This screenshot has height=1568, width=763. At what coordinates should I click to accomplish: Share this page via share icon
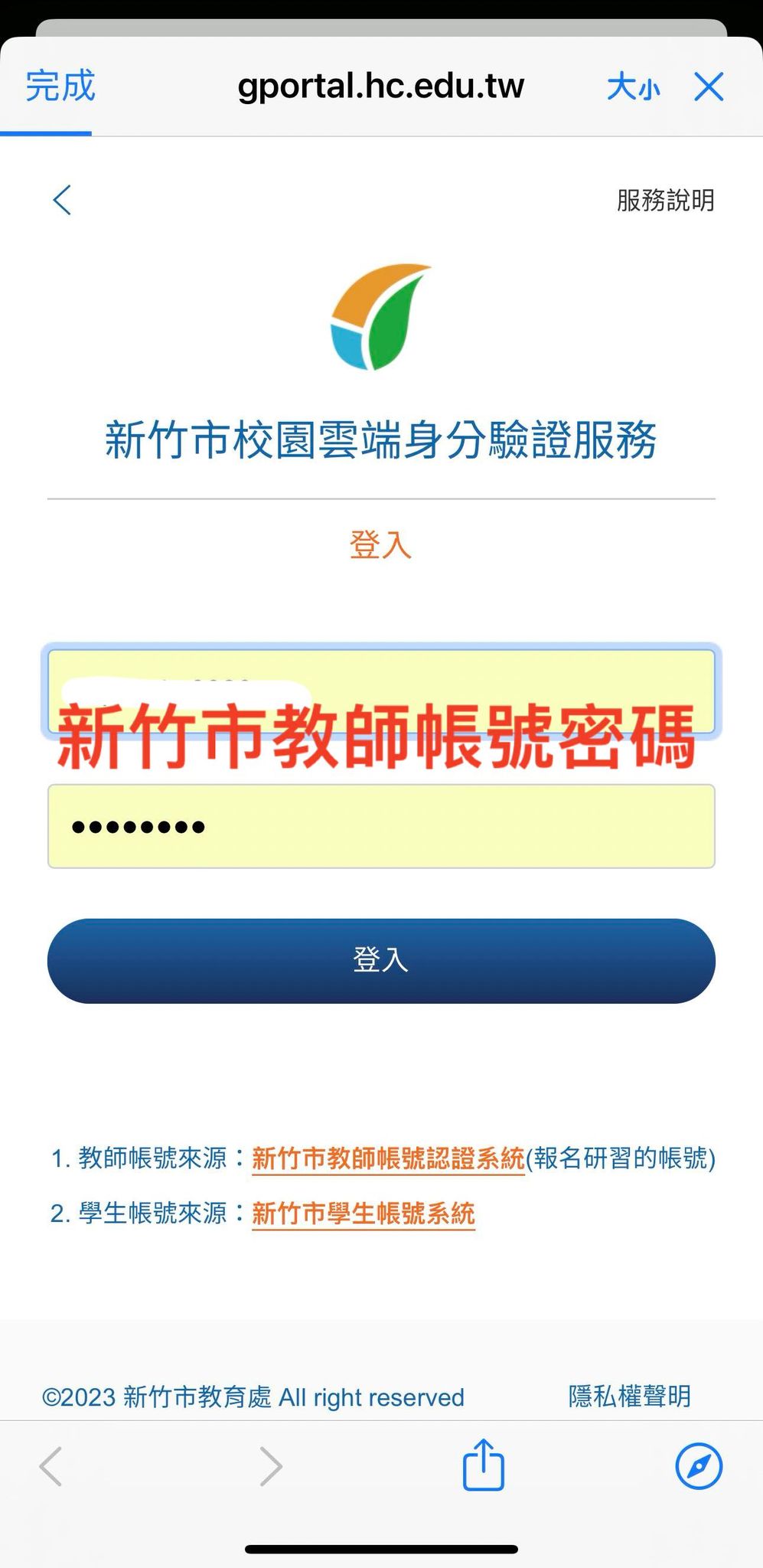[484, 1465]
